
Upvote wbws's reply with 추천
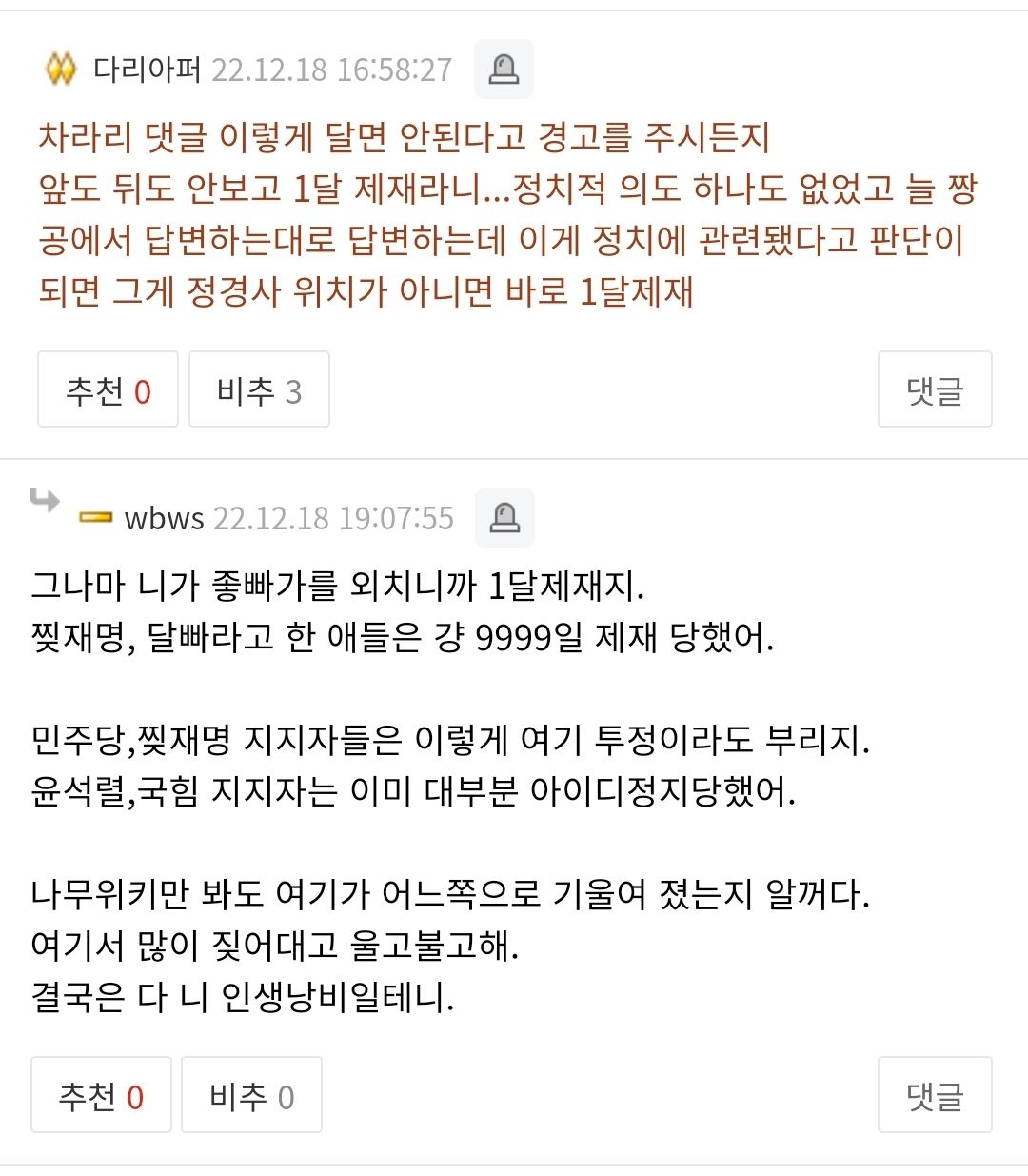[x=101, y=1095]
